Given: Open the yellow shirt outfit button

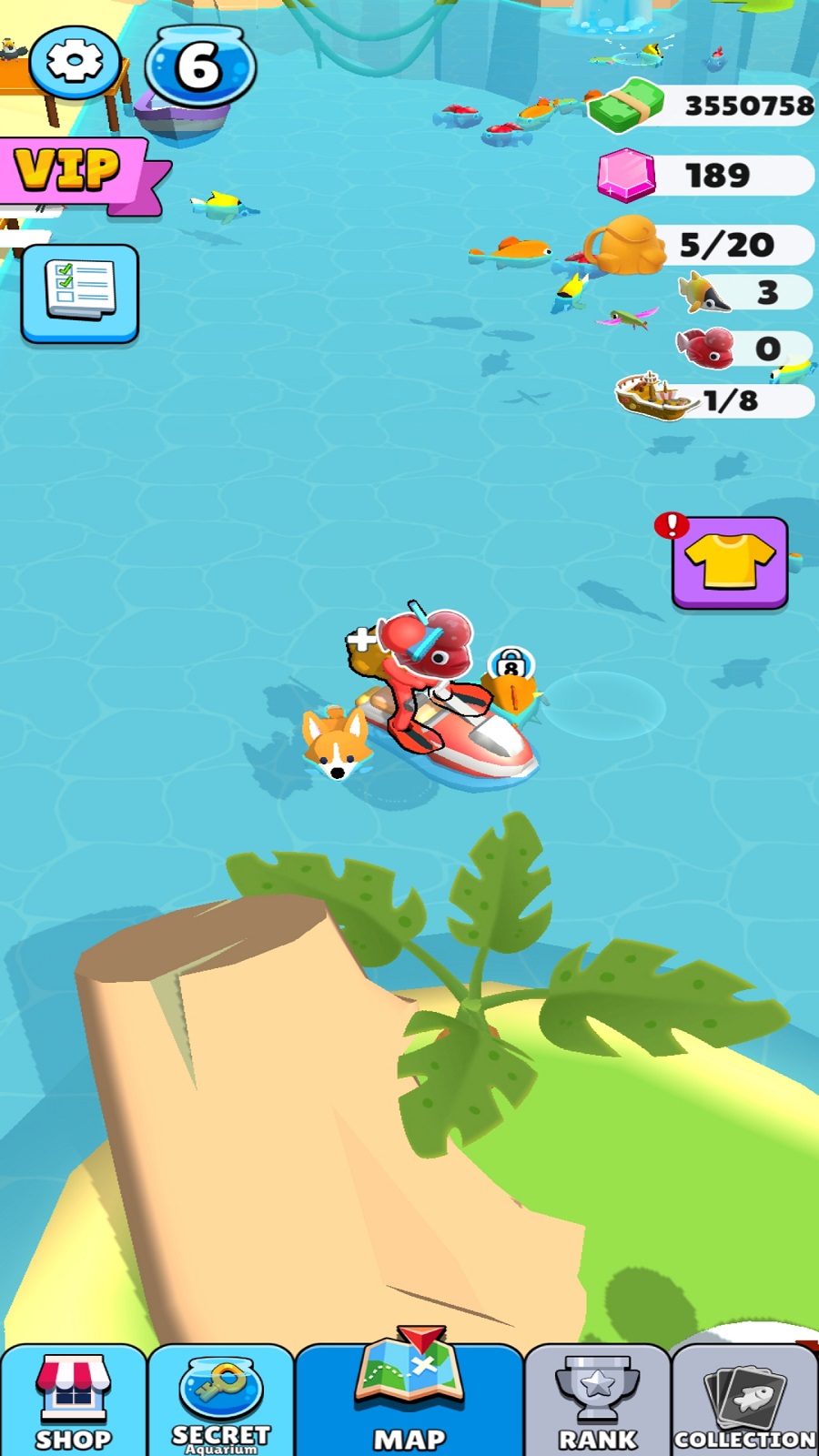Looking at the screenshot, I should click(729, 561).
